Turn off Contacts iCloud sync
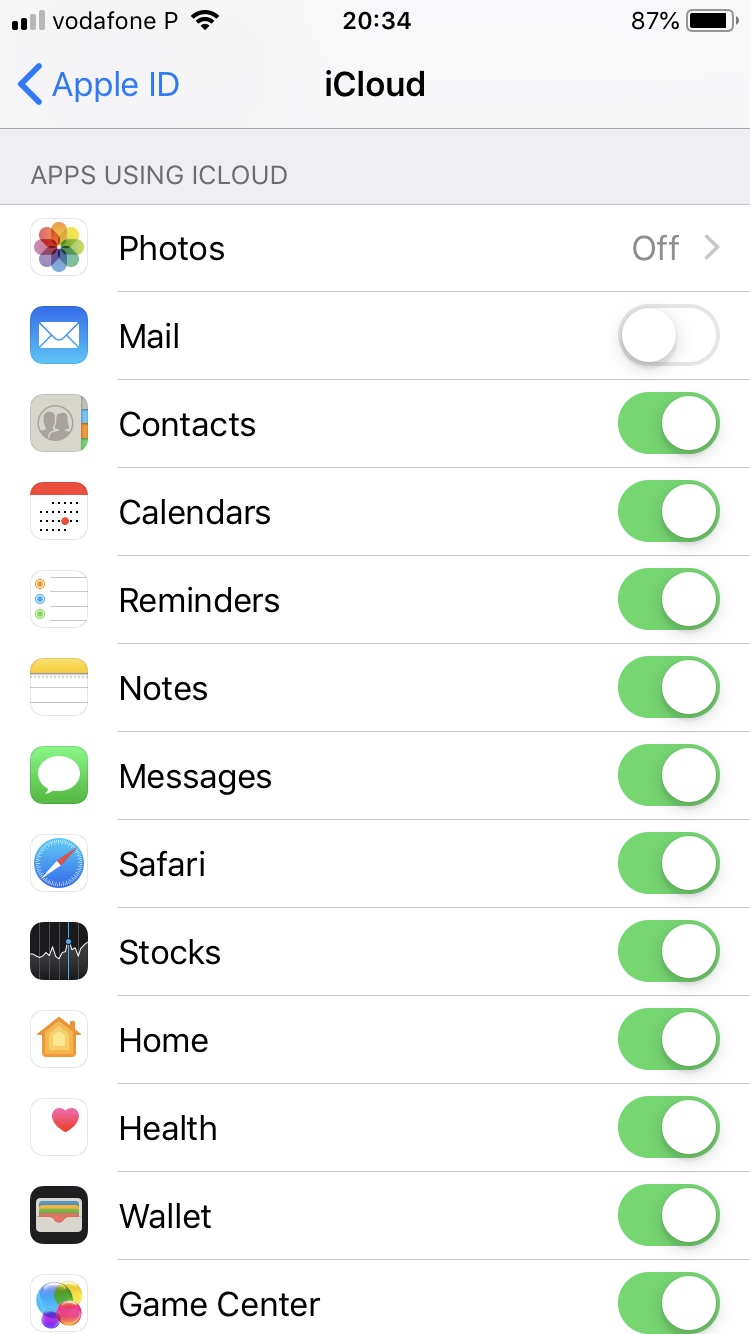Image resolution: width=750 pixels, height=1334 pixels. [668, 424]
